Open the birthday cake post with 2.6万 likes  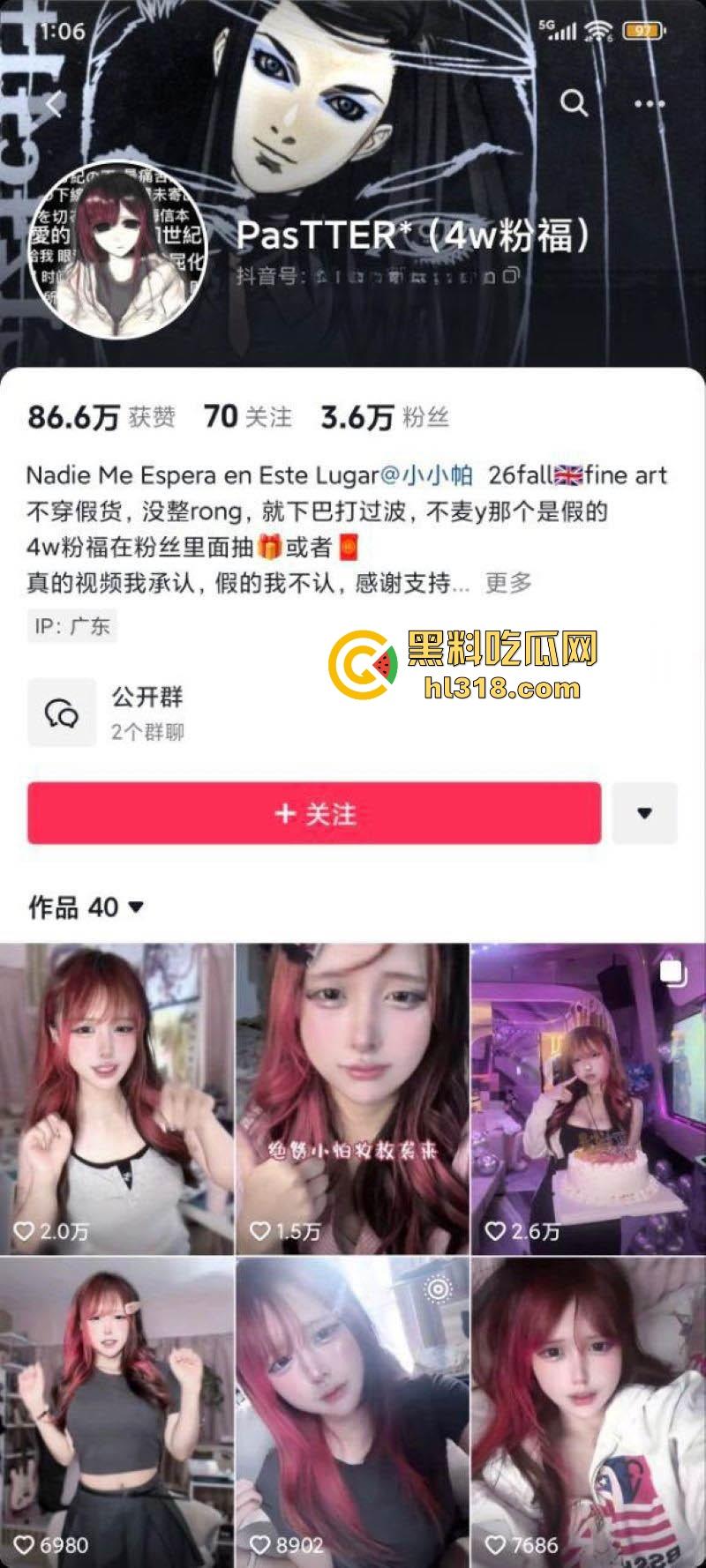[588, 1098]
